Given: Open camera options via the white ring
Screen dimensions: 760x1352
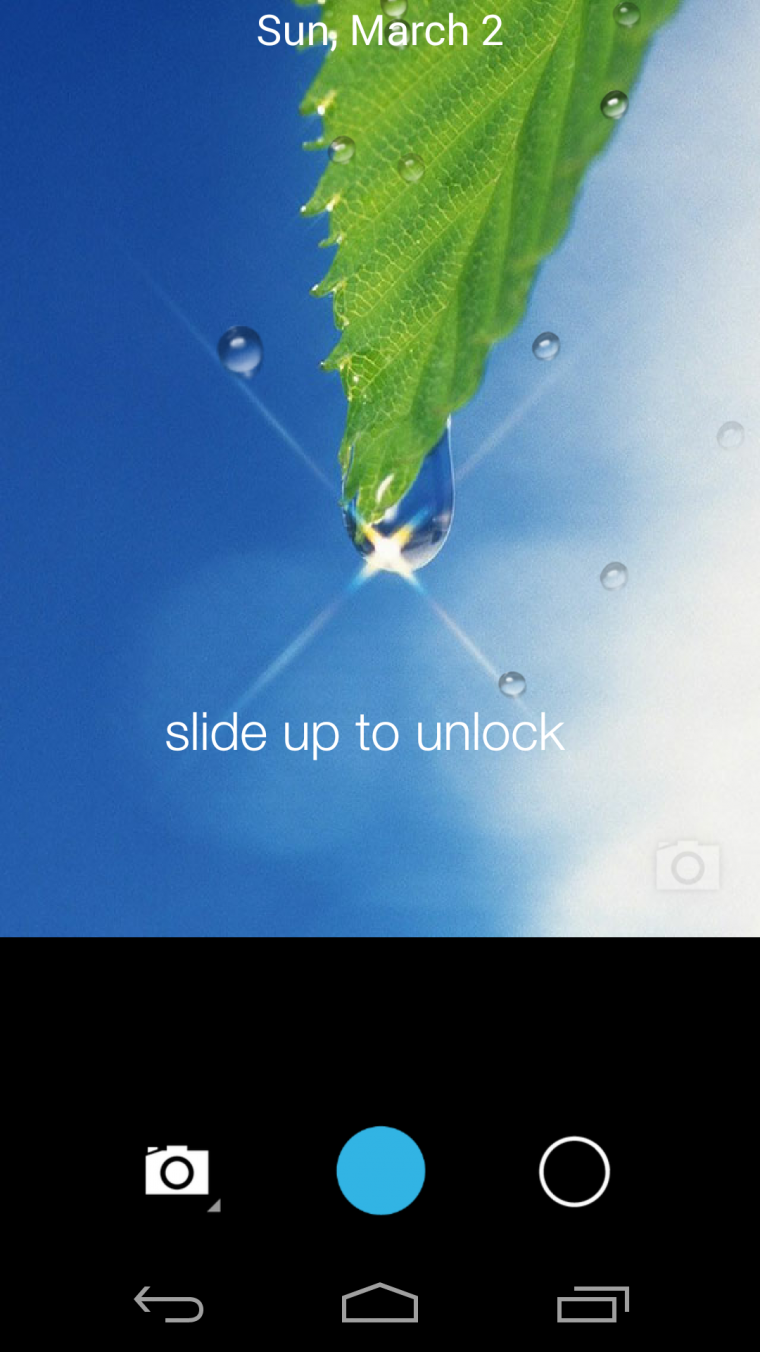Looking at the screenshot, I should pos(574,1171).
